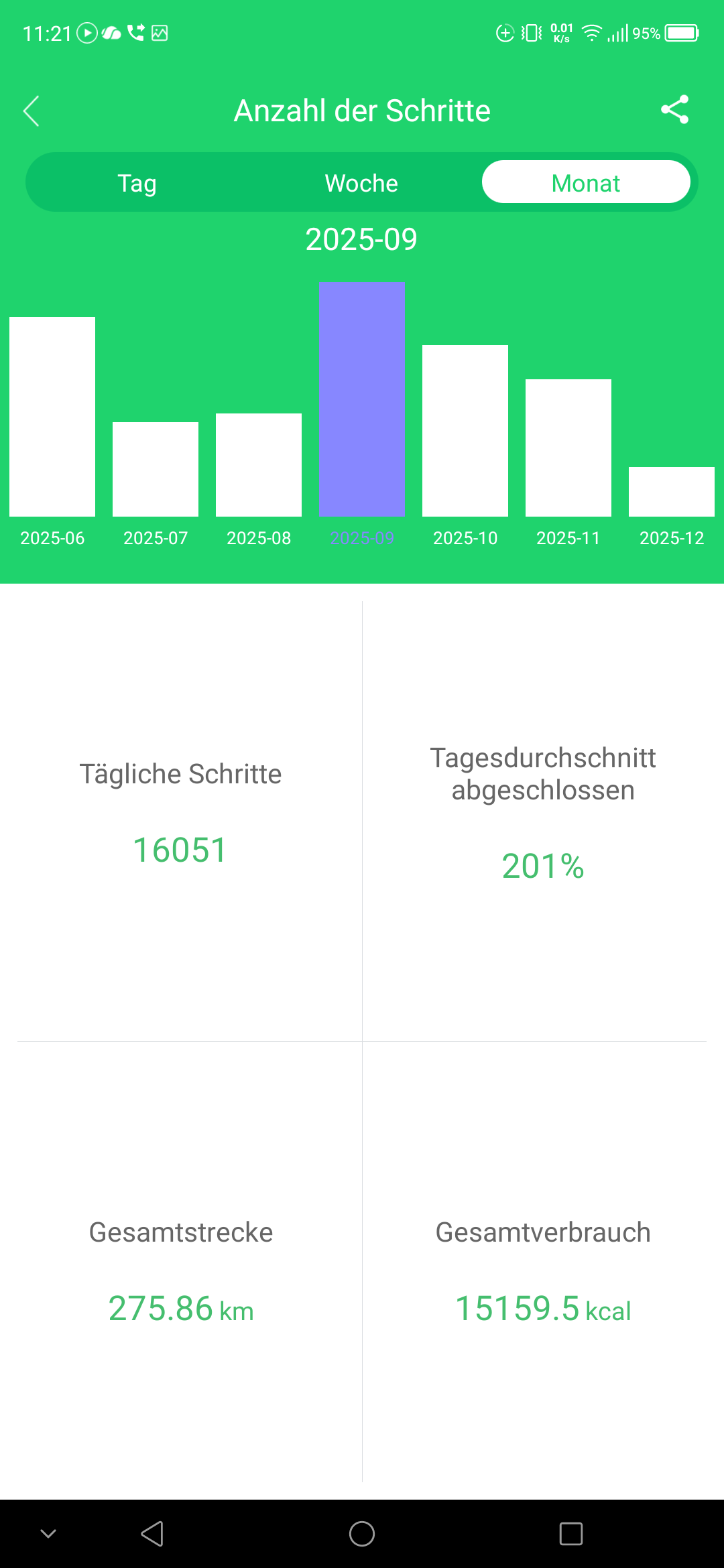Show step data for 2025-10
The image size is (724, 1568).
tap(465, 431)
